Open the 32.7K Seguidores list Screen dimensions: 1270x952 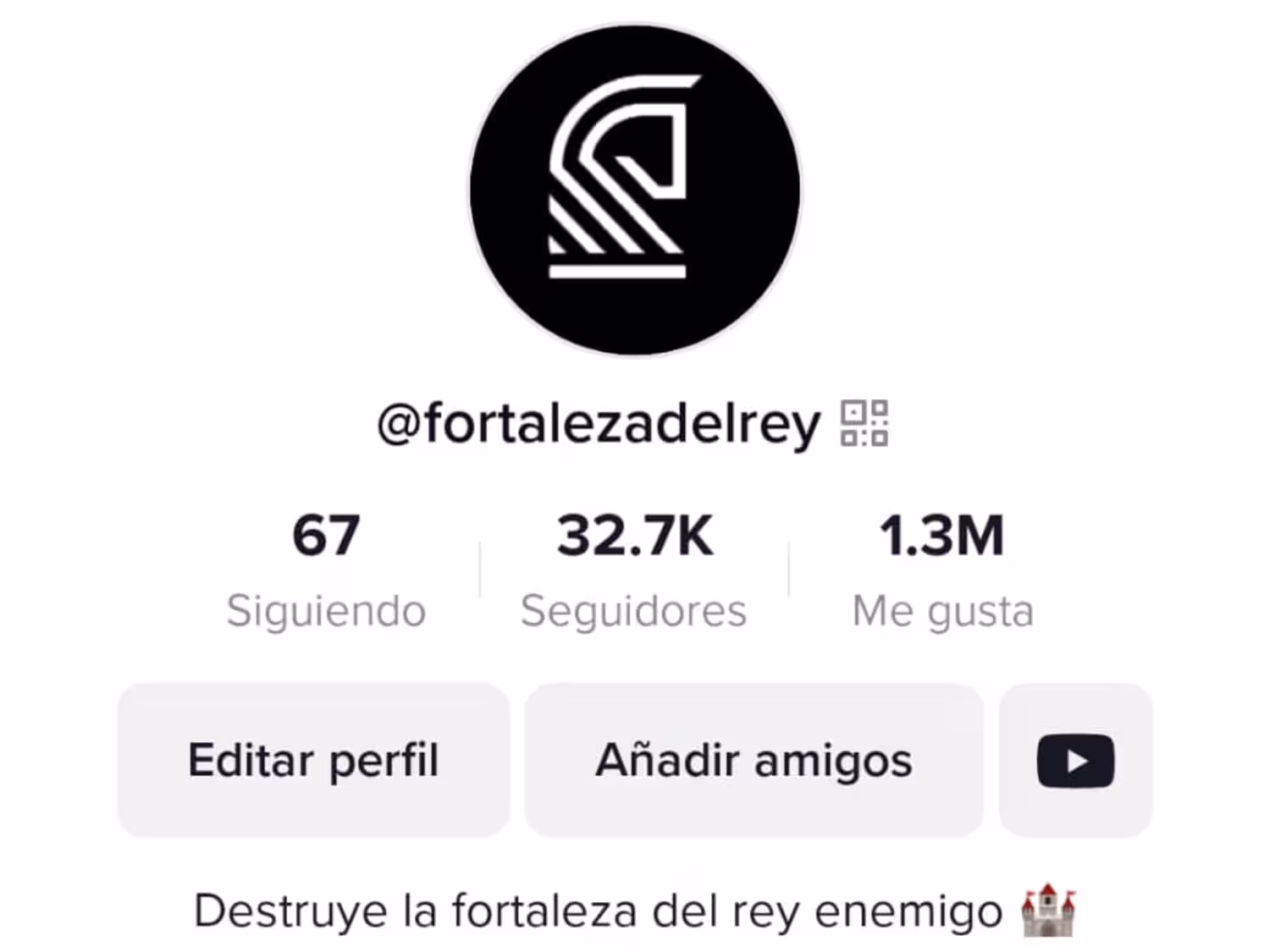click(634, 570)
